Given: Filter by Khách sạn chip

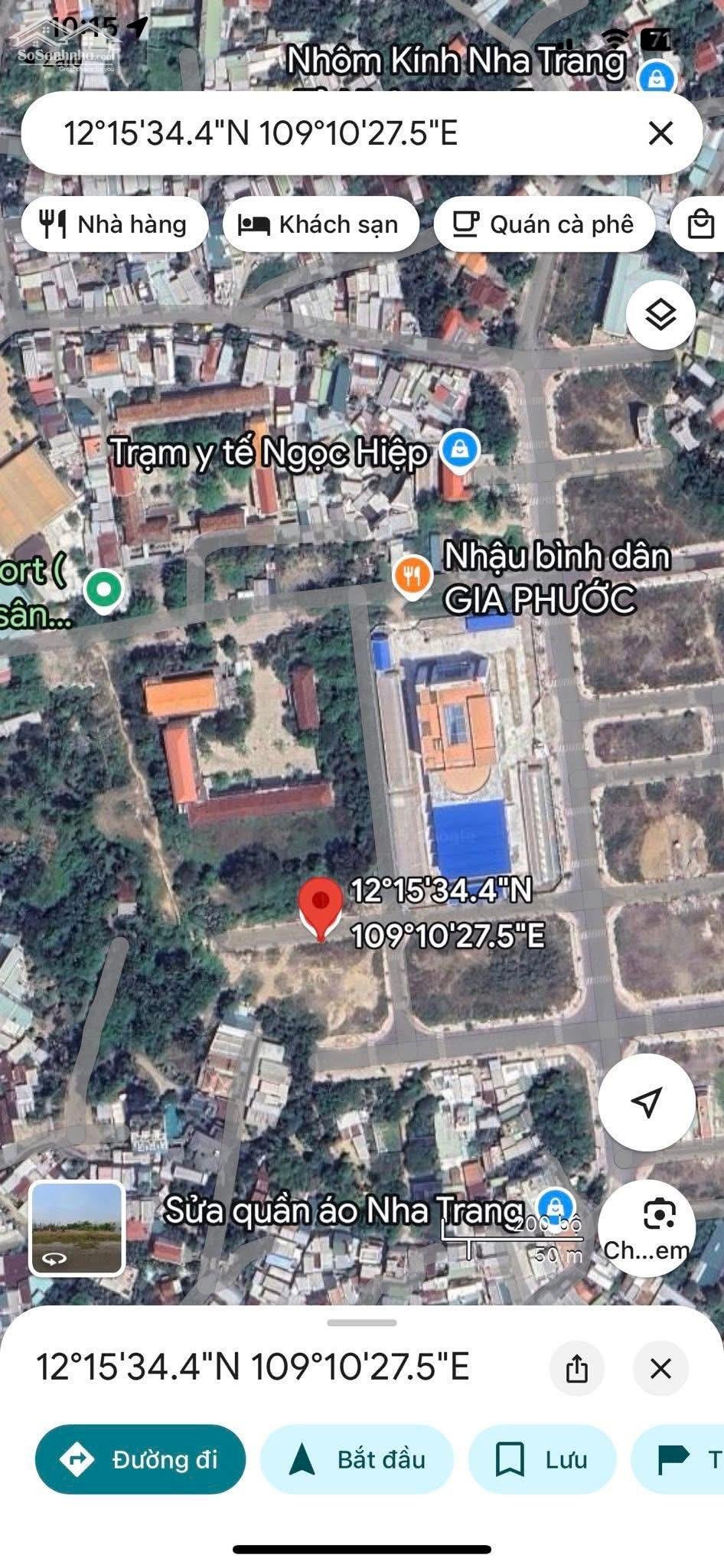Looking at the screenshot, I should tap(320, 224).
